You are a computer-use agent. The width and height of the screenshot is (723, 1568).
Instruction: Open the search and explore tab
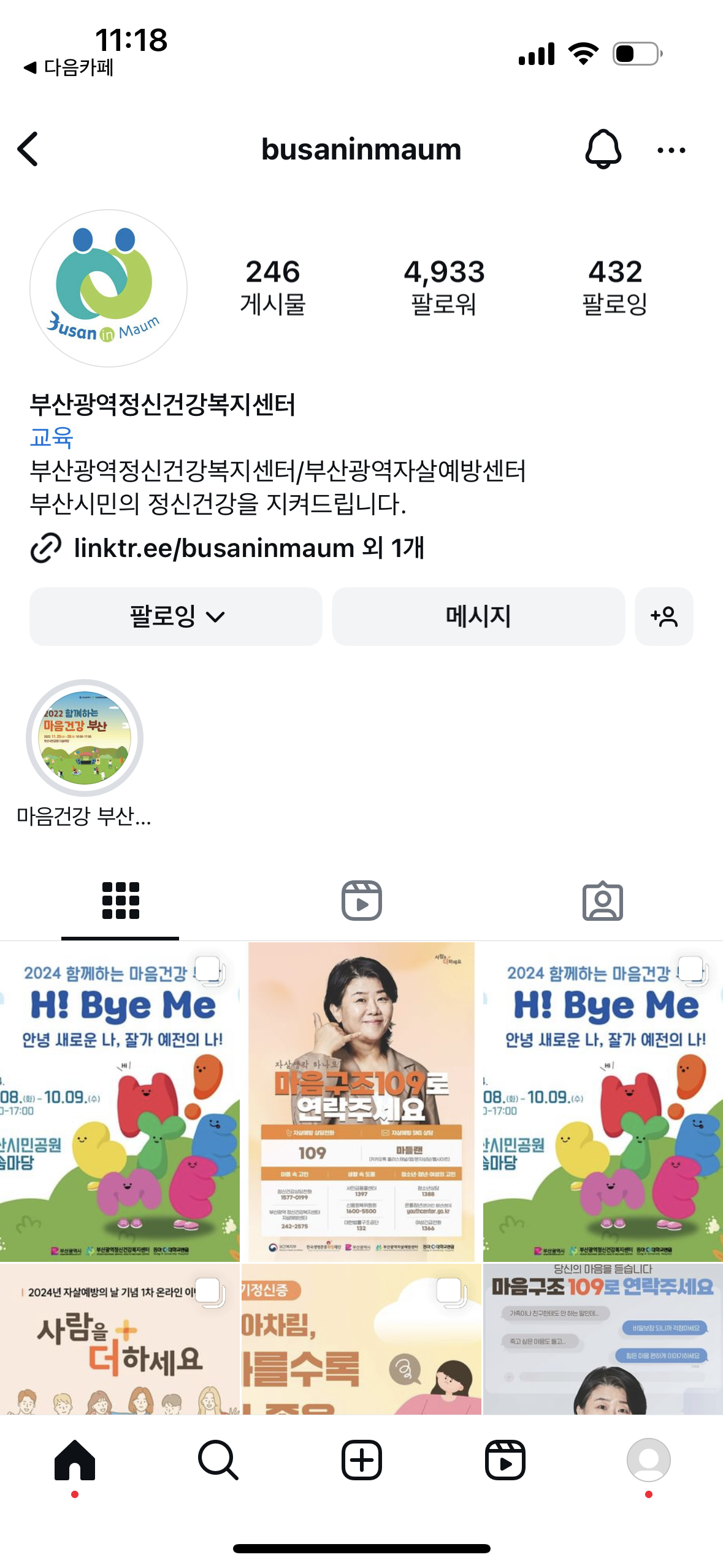click(218, 1460)
